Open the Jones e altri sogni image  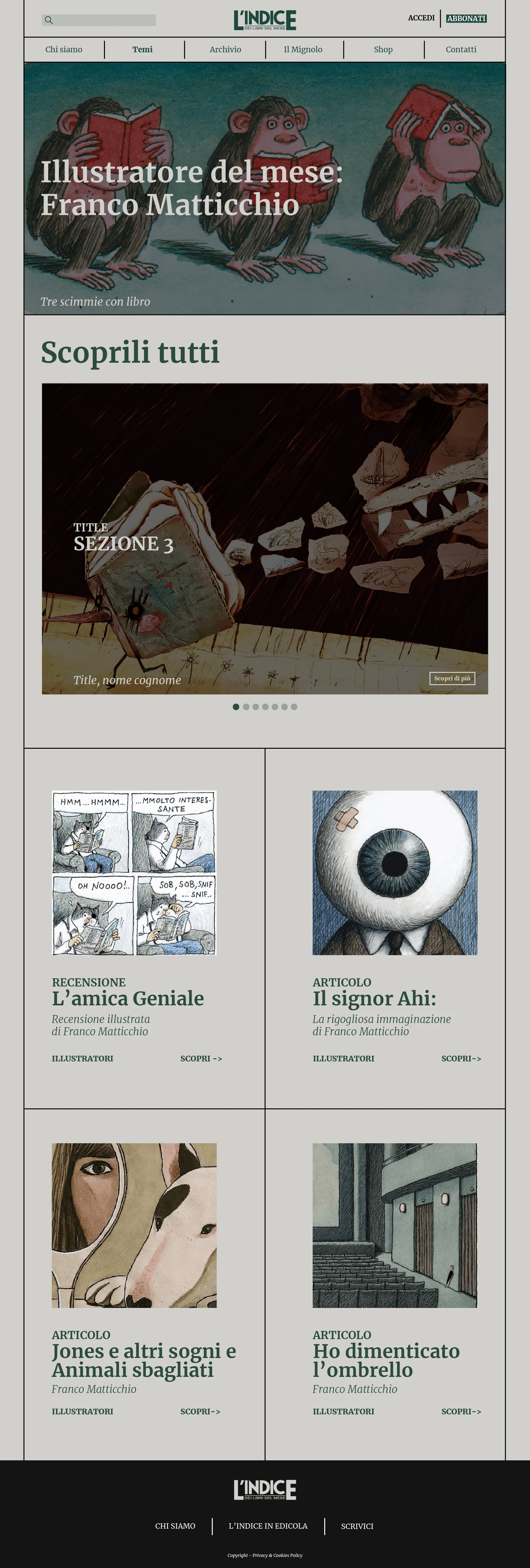point(134,1225)
